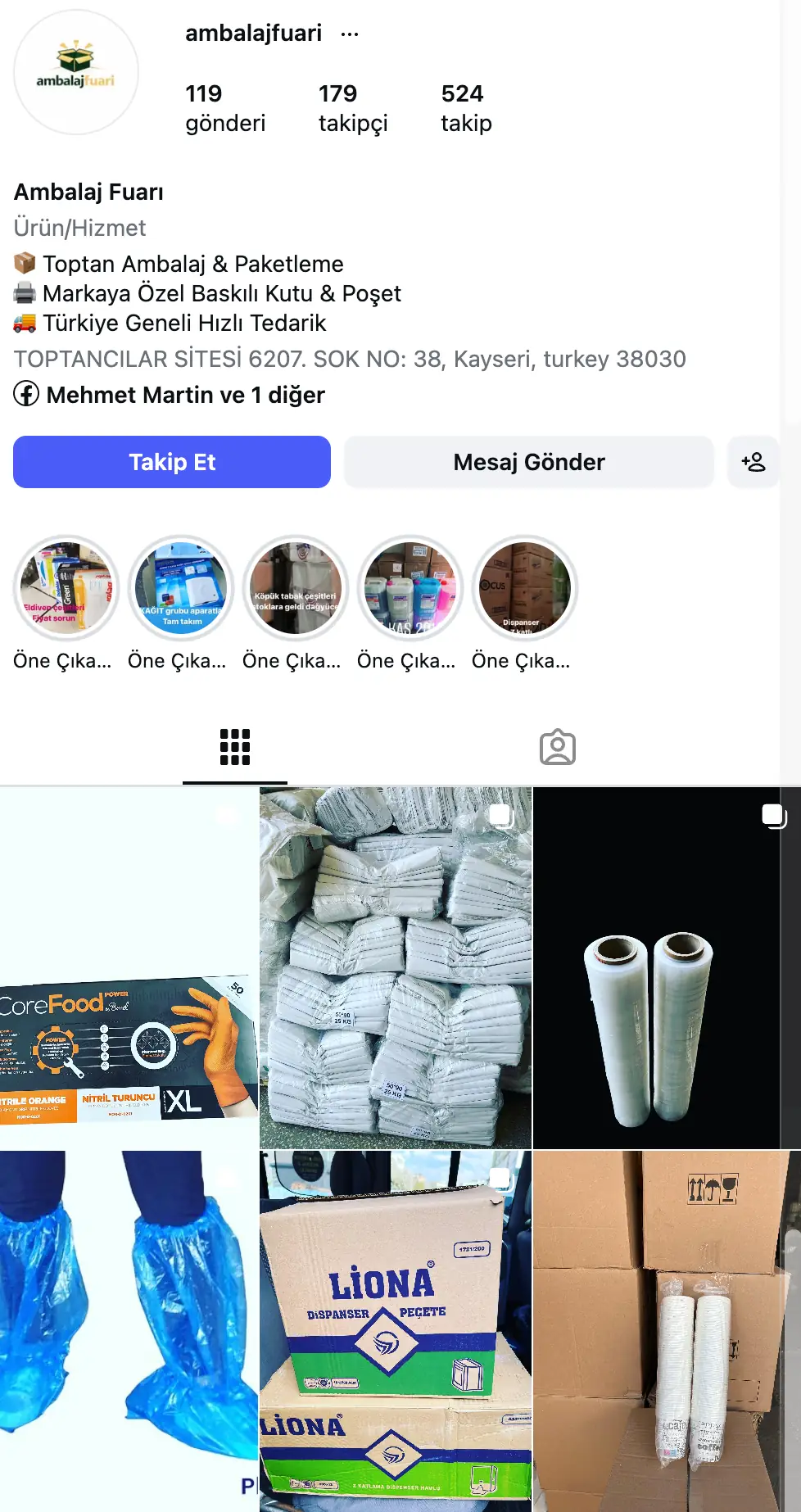The image size is (801, 1512).
Task: Open the blue shoe covers post
Action: tap(129, 1331)
